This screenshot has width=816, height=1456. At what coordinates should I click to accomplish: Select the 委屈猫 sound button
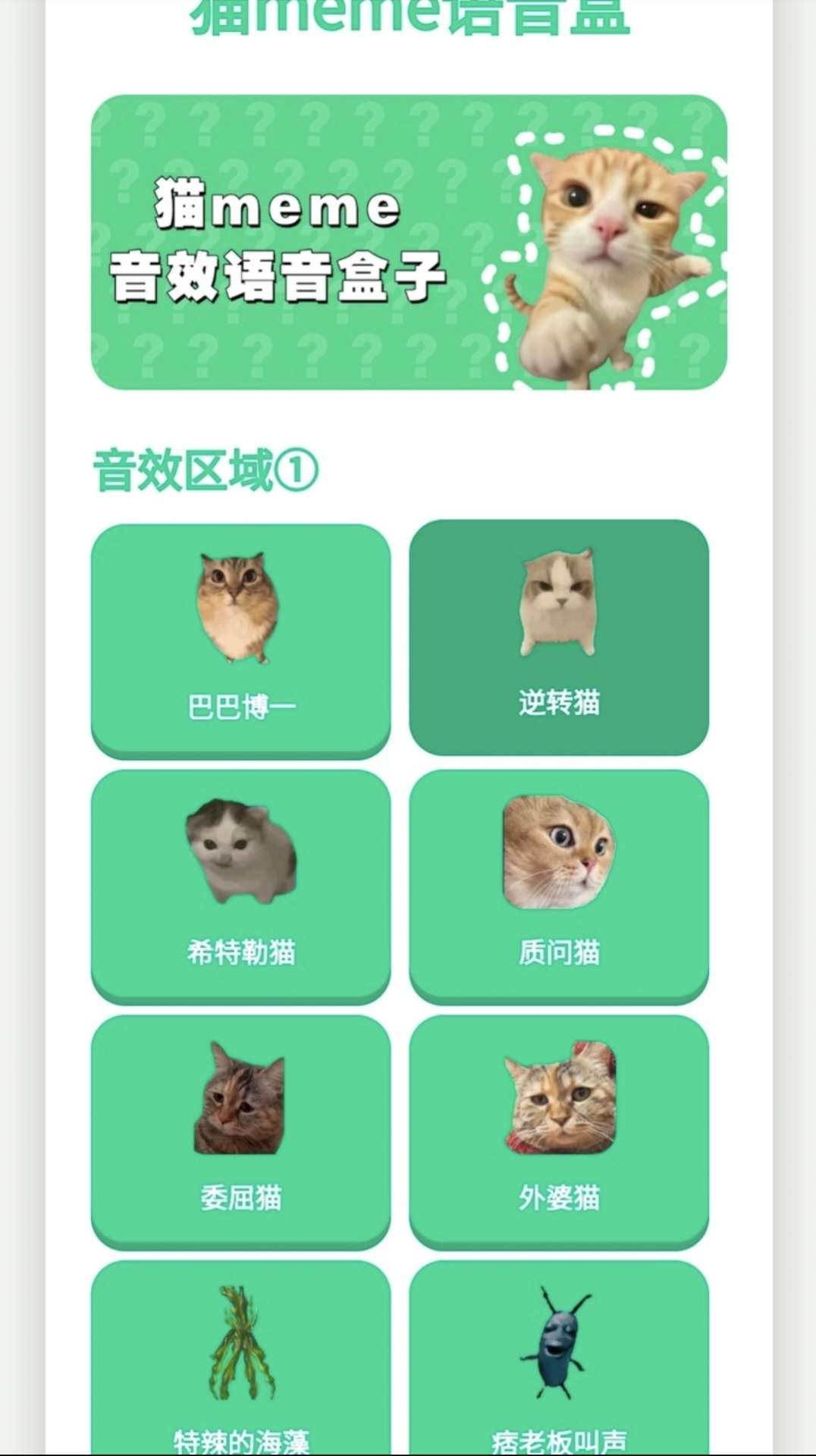pos(240,1131)
